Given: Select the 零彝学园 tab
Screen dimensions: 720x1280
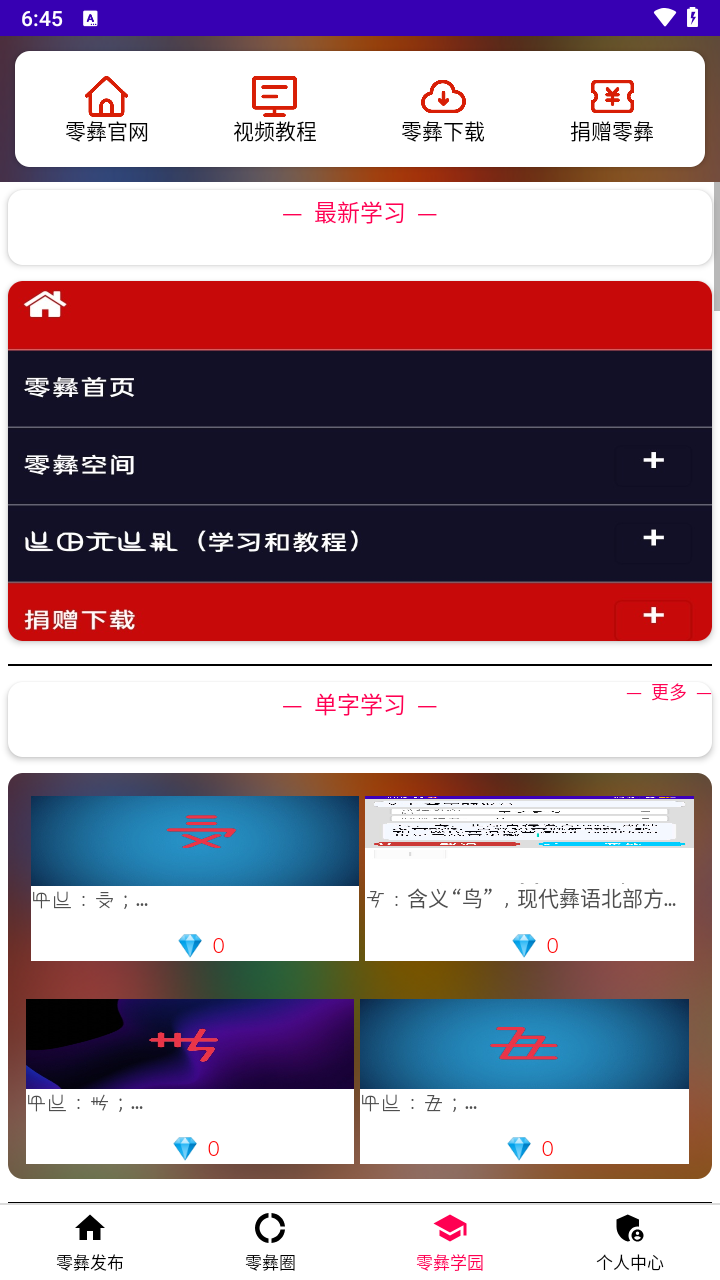Looking at the screenshot, I should click(x=450, y=1242).
